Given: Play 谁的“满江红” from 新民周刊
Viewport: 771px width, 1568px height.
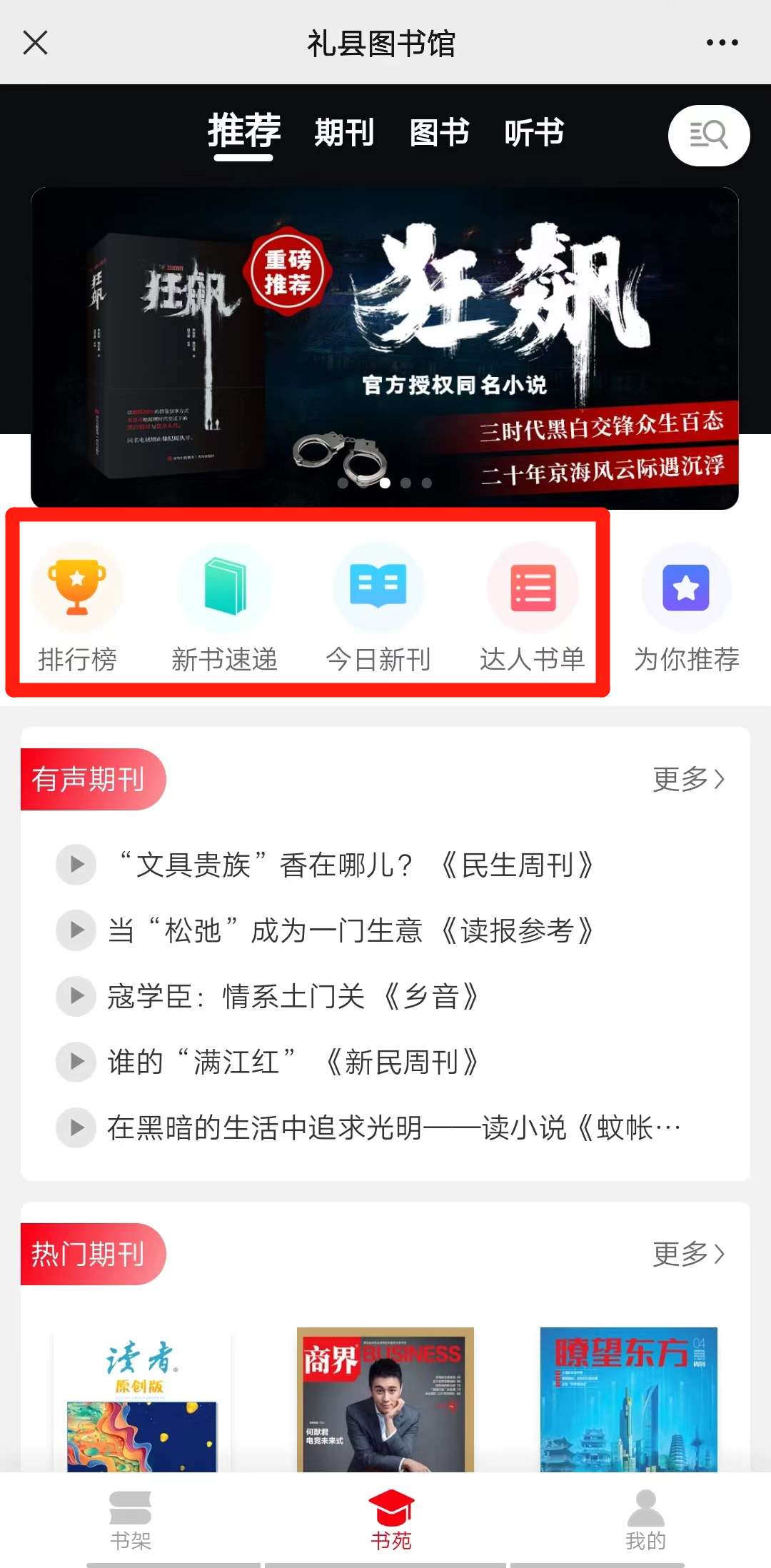Looking at the screenshot, I should click(76, 1062).
